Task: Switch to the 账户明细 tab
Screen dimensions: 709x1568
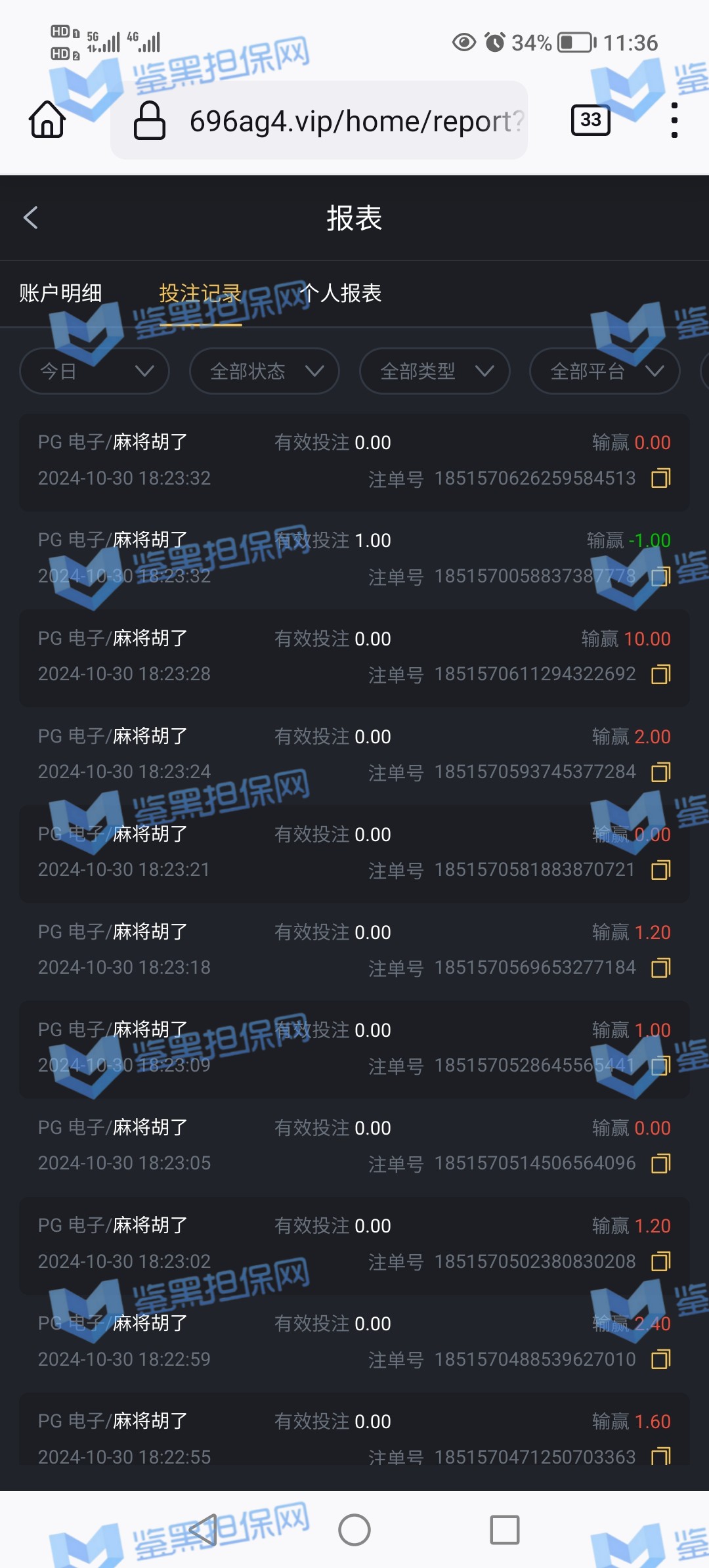Action: 60,293
